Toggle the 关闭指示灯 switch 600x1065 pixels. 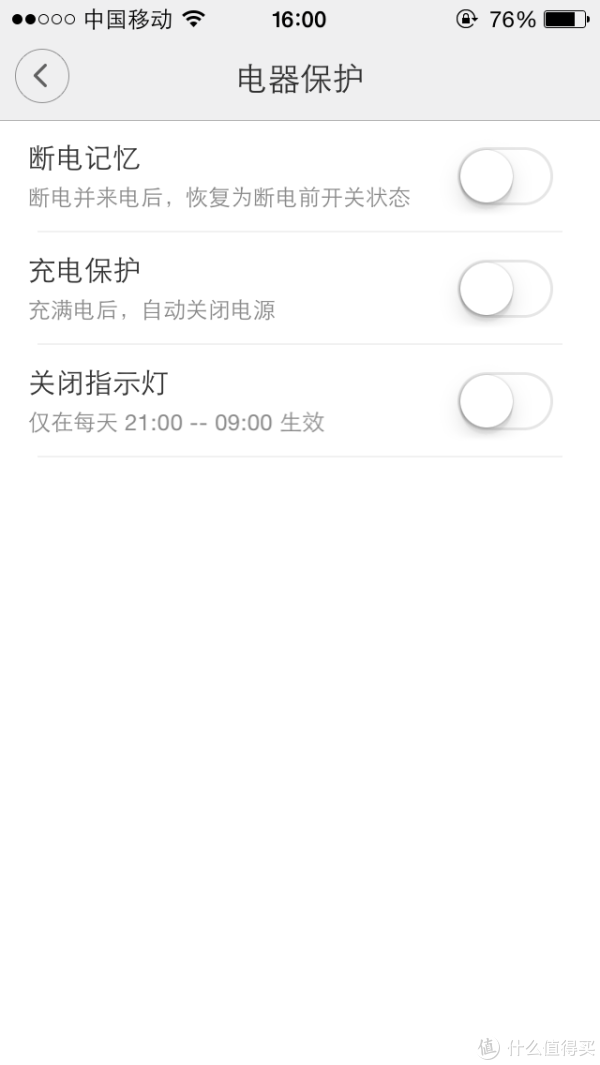[x=505, y=401]
